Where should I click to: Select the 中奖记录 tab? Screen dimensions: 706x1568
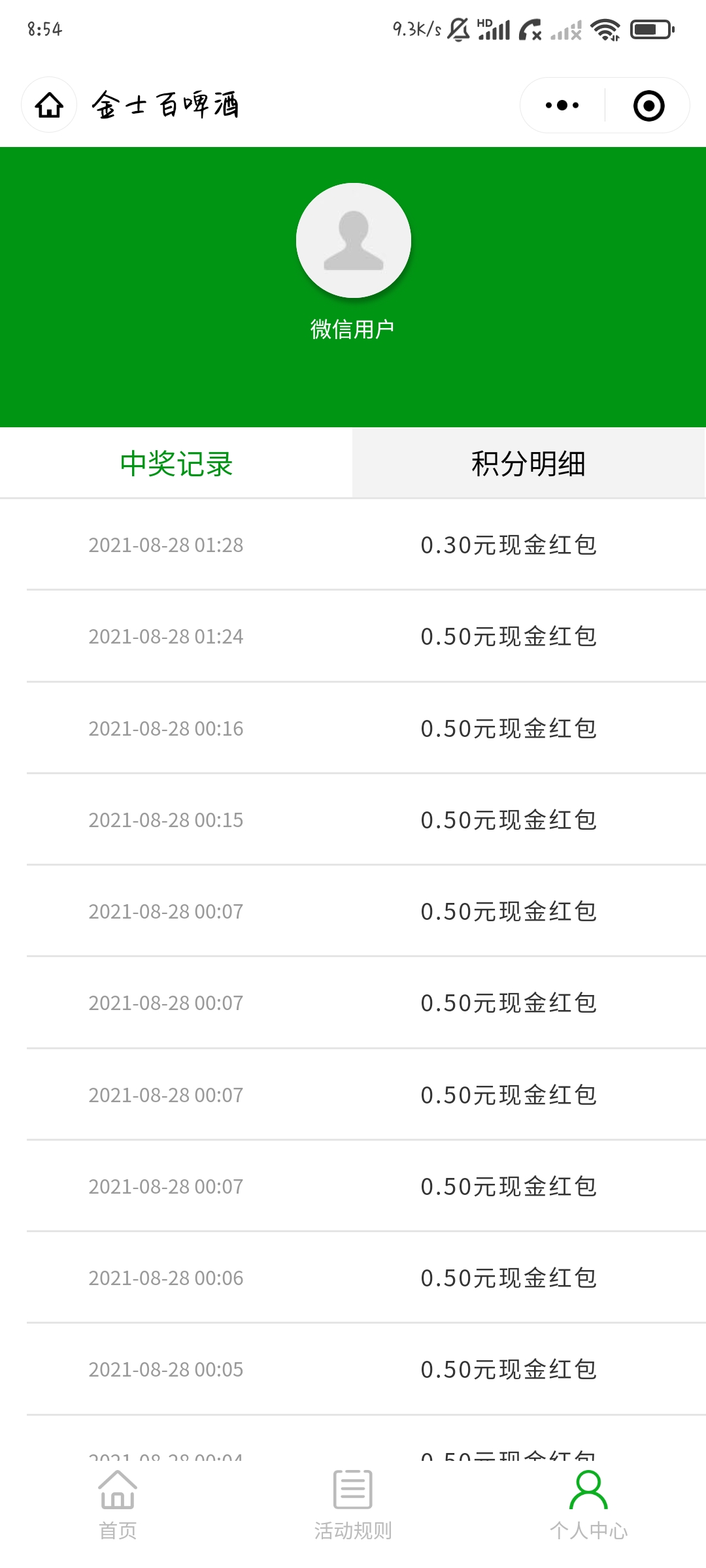coord(176,463)
